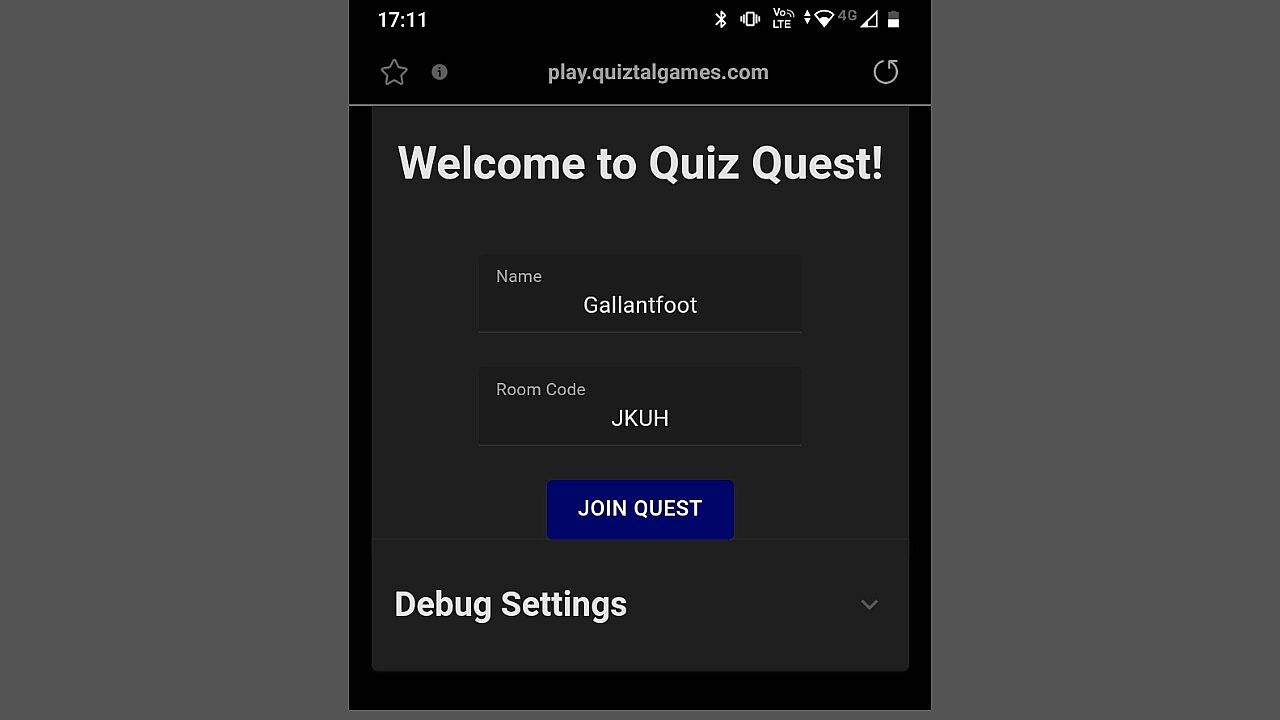Viewport: 1280px width, 720px height.
Task: Tap the Join Quest button
Action: (640, 509)
